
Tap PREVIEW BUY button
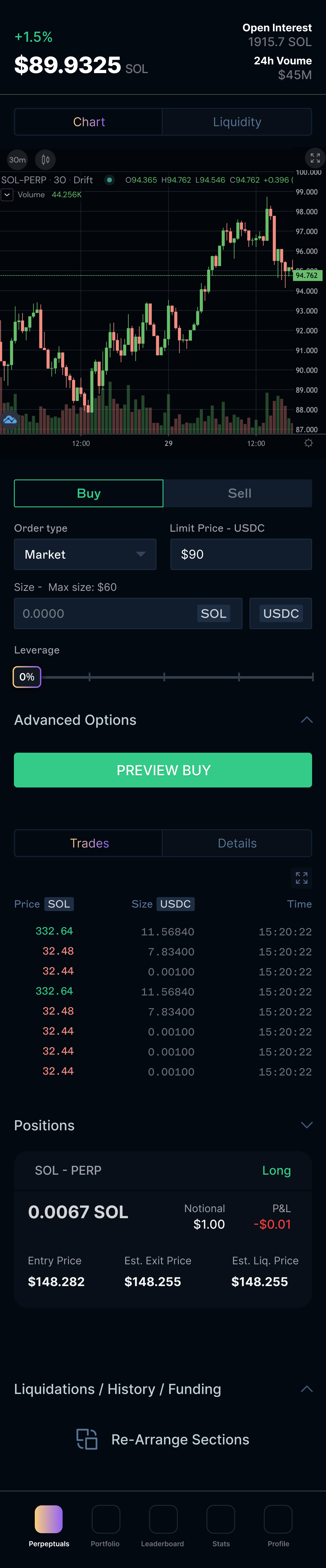tap(163, 770)
